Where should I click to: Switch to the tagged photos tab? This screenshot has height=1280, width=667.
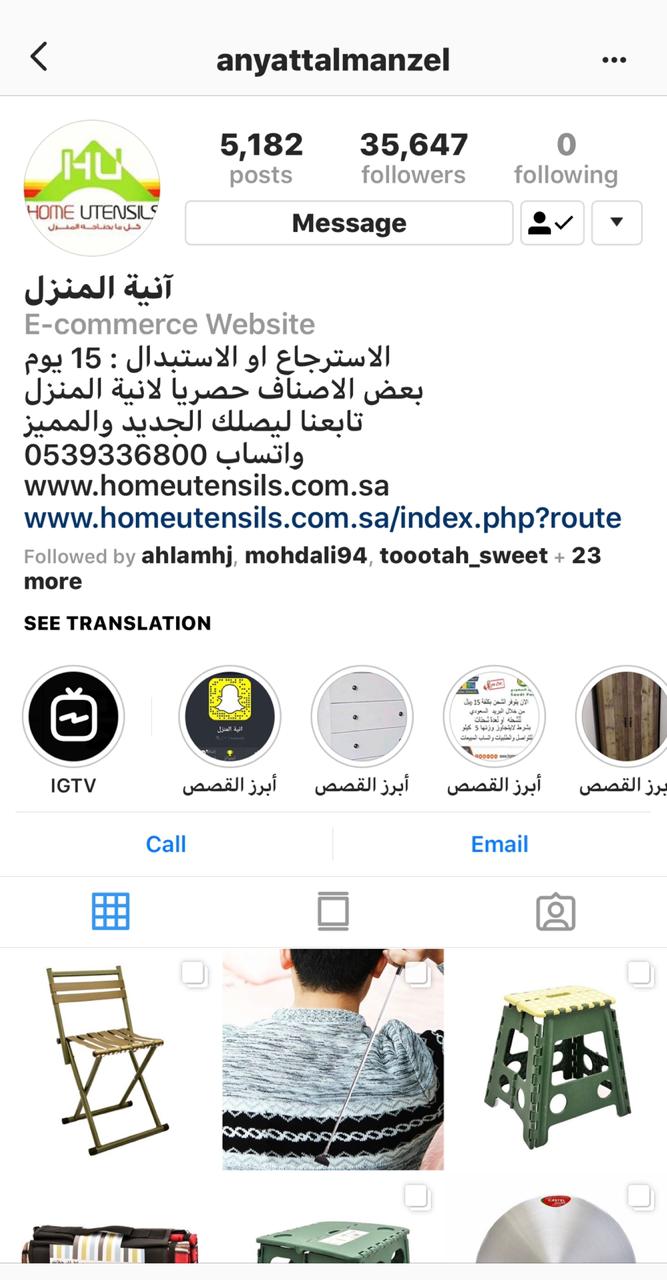point(555,911)
